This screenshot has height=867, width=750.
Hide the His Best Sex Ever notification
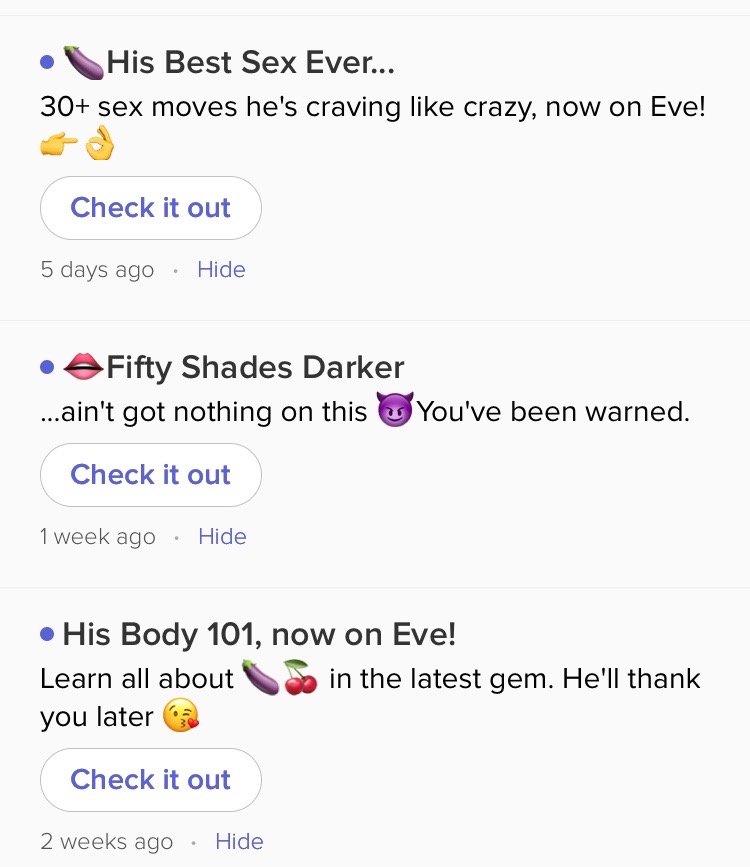(221, 270)
